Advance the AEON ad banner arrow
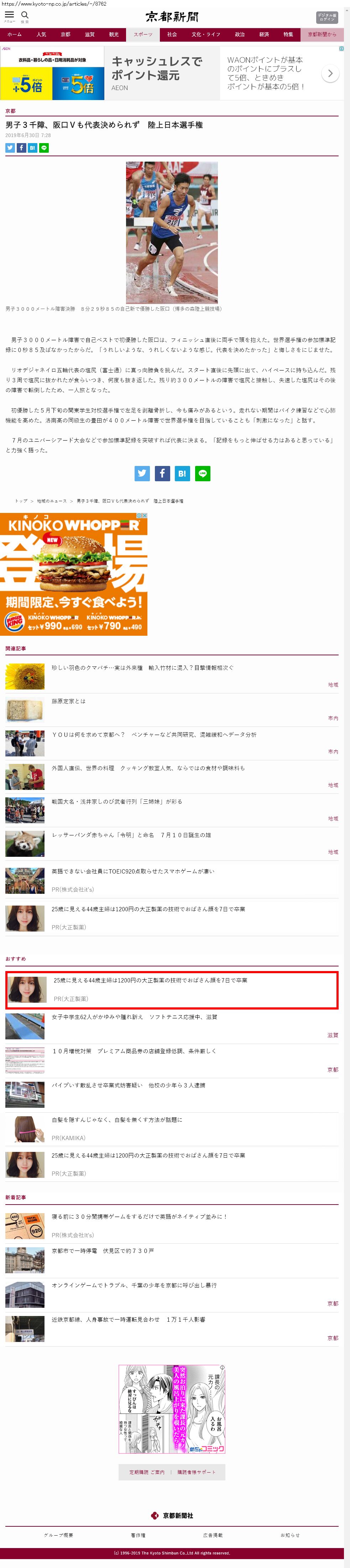Screen dimensions: 350x1568 (x=330, y=74)
